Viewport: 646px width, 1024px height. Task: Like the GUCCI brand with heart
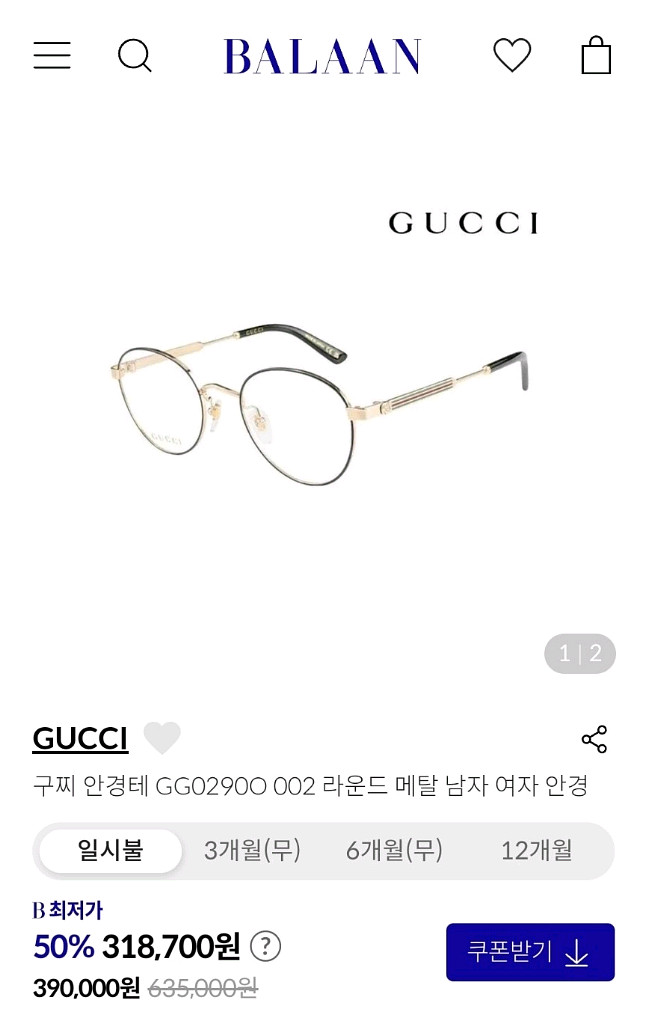click(x=162, y=738)
